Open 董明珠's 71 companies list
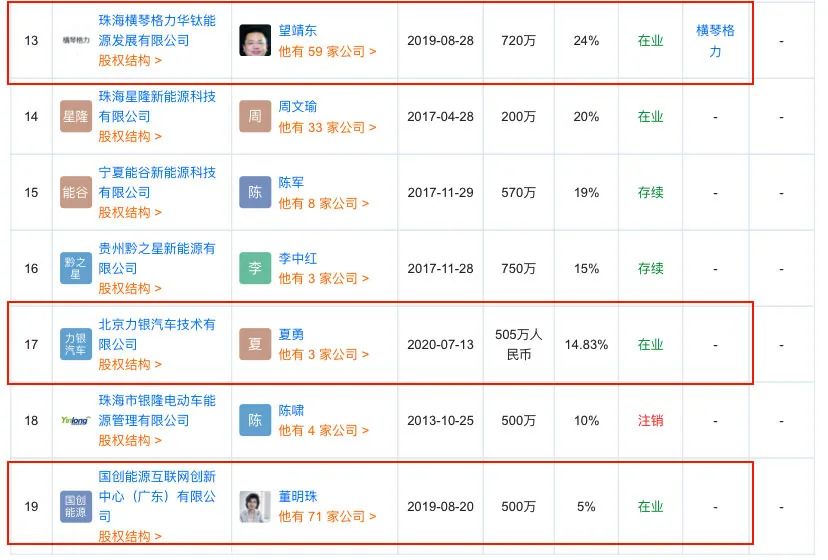Viewport: 828px width, 560px height. (327, 516)
